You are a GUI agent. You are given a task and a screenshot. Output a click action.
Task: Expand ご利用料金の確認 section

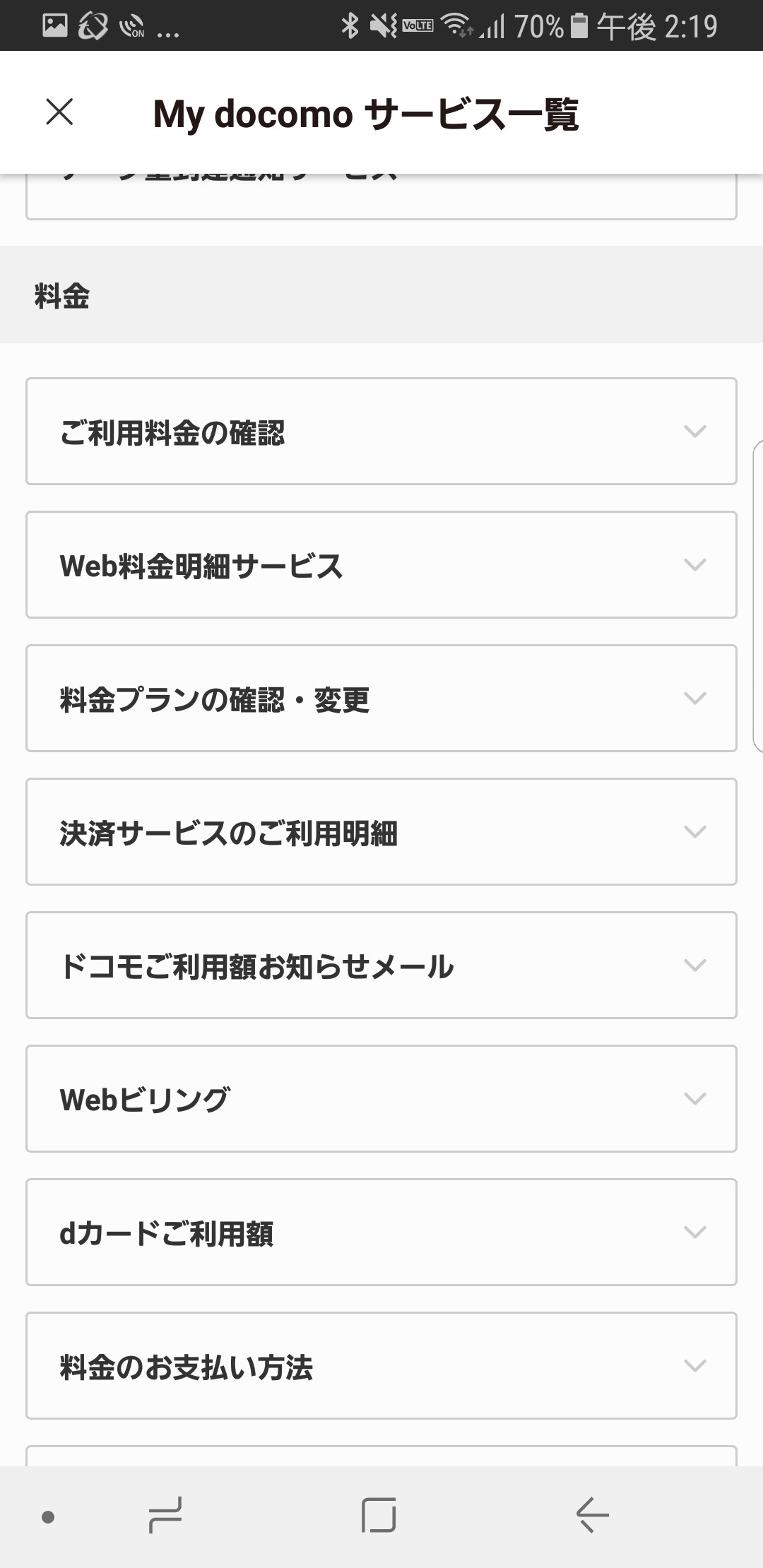click(x=381, y=432)
